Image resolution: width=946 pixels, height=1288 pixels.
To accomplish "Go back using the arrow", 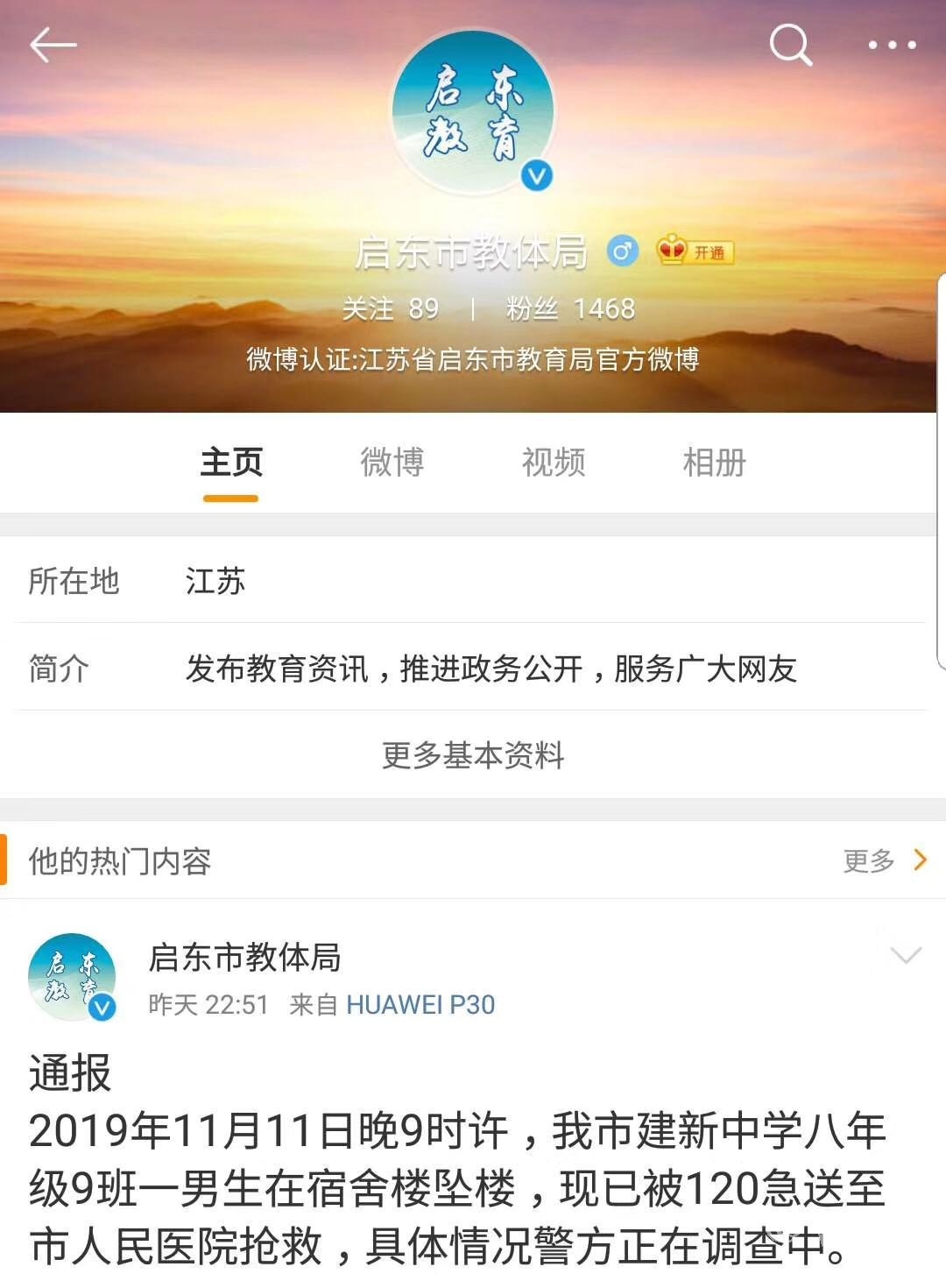I will pos(53,46).
